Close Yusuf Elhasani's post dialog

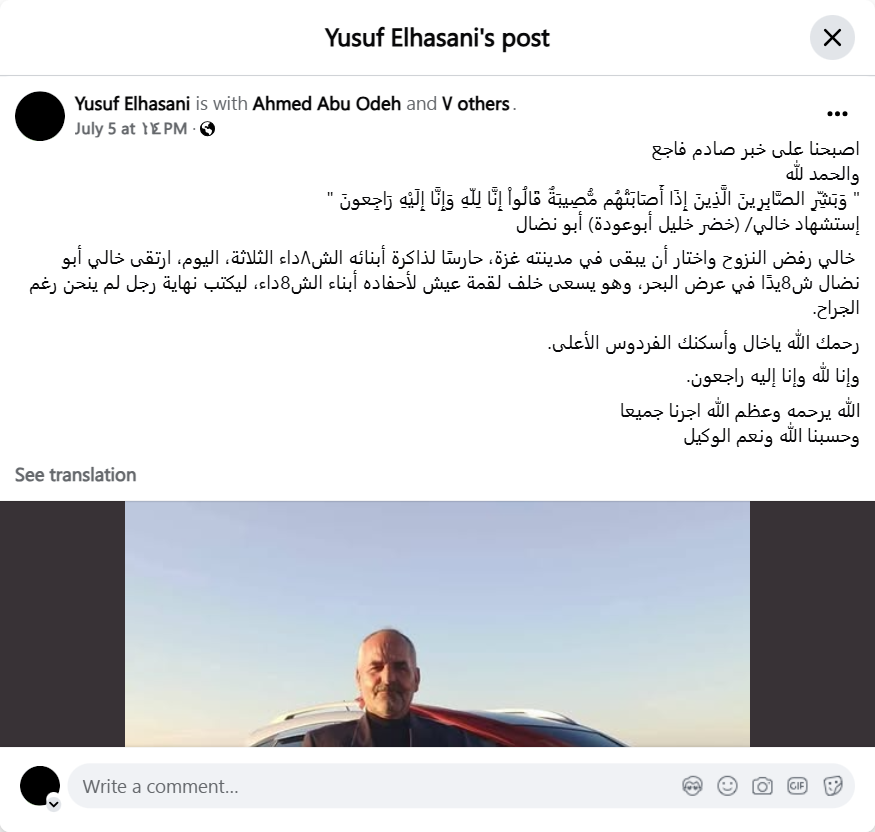click(x=832, y=38)
